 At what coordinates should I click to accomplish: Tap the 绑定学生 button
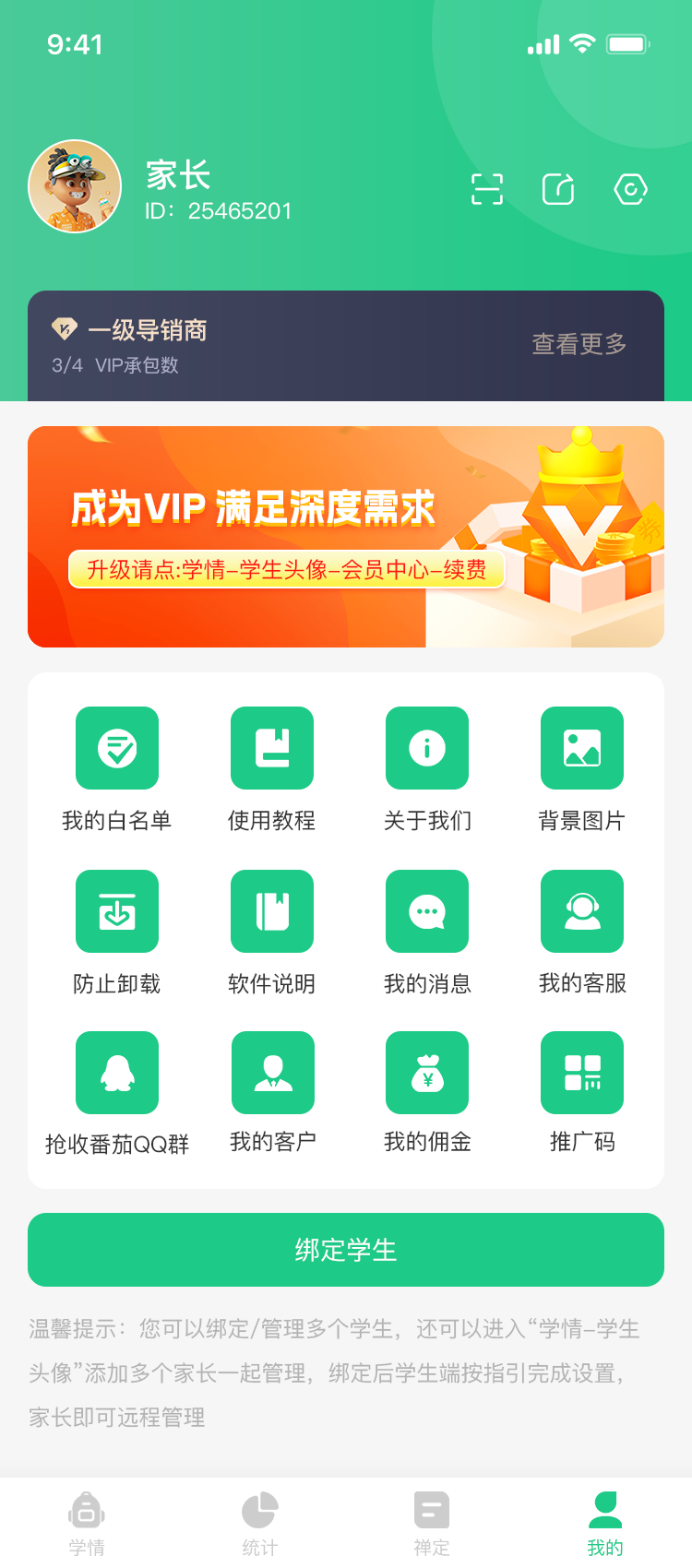pyautogui.click(x=346, y=1250)
